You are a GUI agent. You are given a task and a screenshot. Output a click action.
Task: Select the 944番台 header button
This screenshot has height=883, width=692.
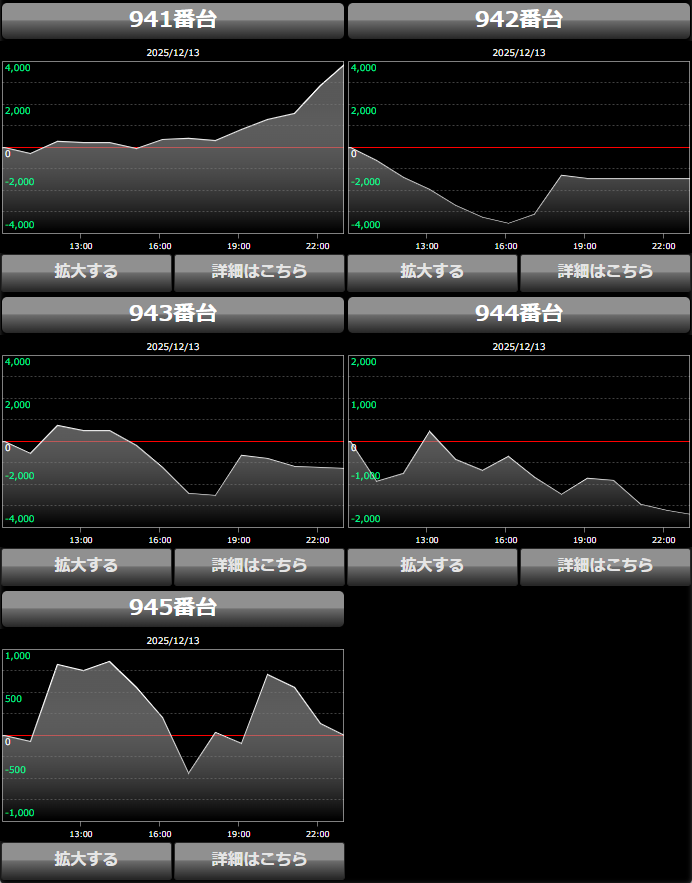point(519,314)
